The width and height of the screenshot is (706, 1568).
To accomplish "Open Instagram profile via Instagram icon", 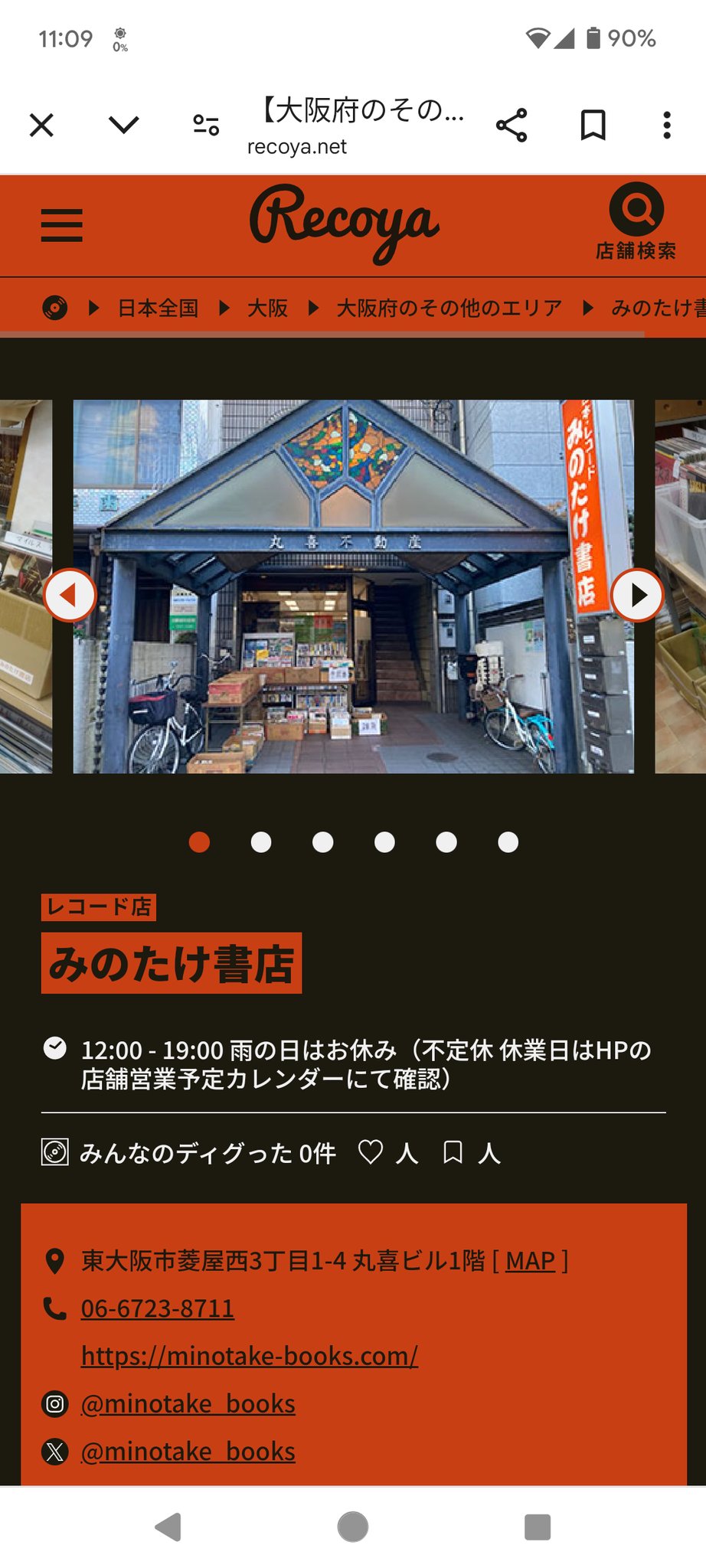I will point(54,1403).
